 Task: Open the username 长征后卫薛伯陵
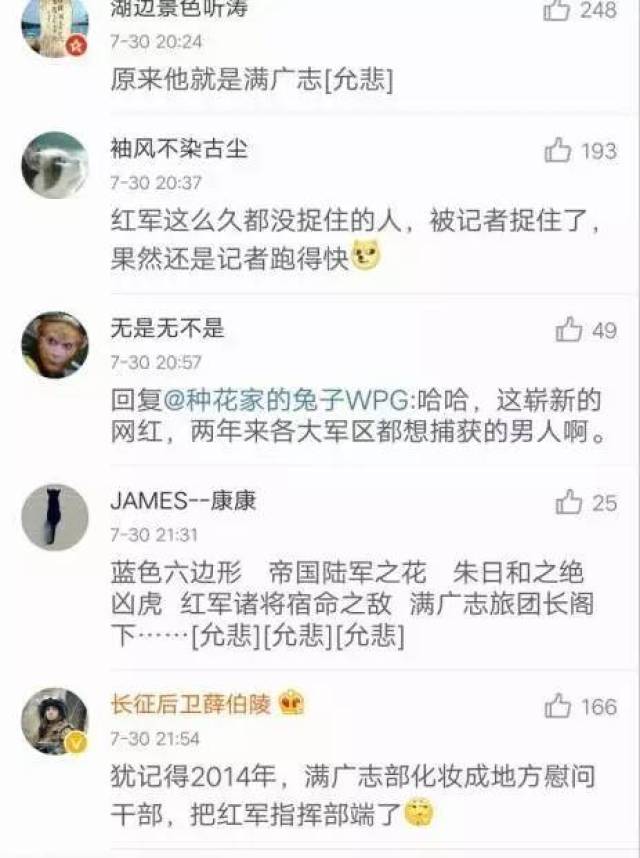[190, 704]
